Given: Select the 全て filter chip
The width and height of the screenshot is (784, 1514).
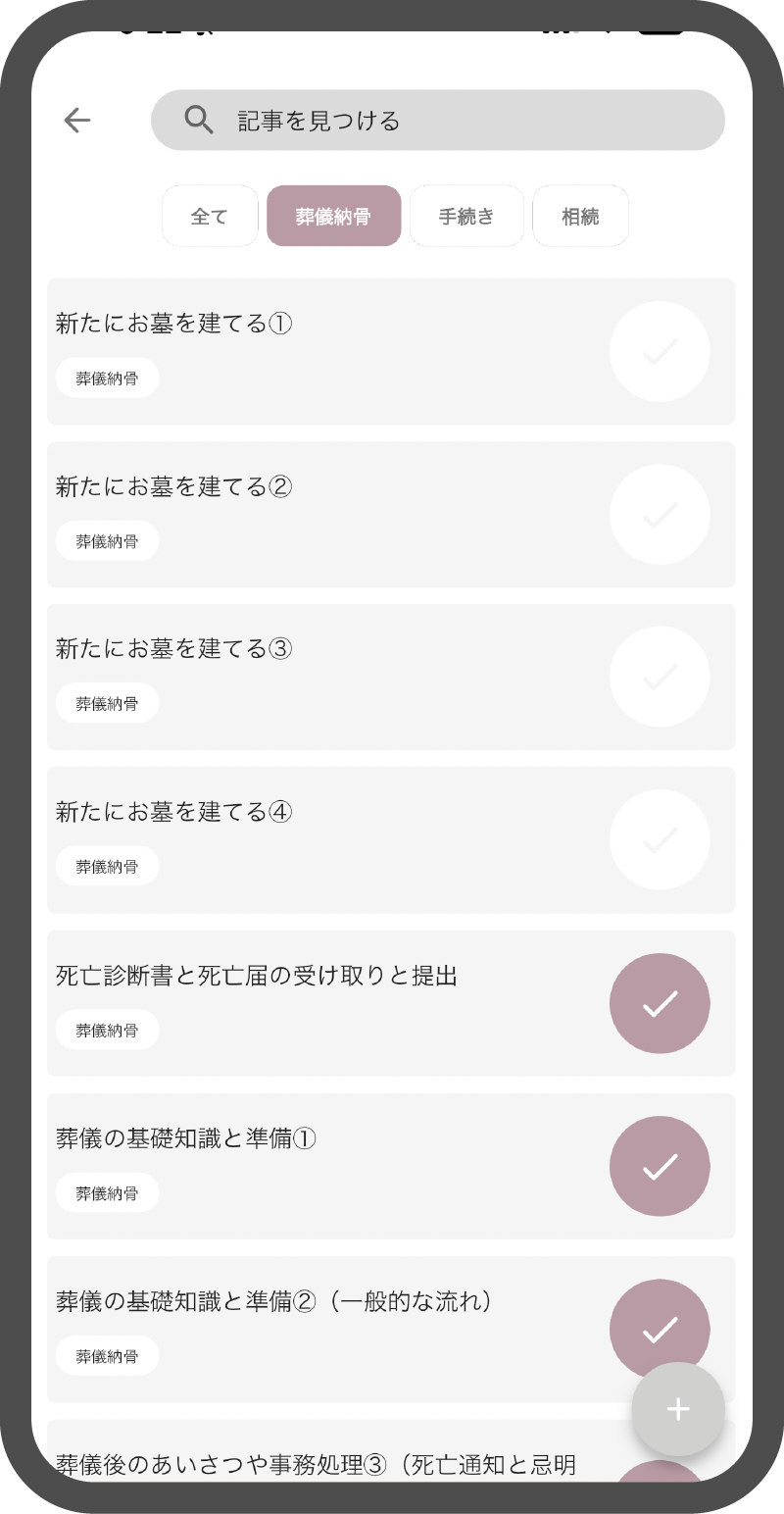Looking at the screenshot, I should (210, 216).
